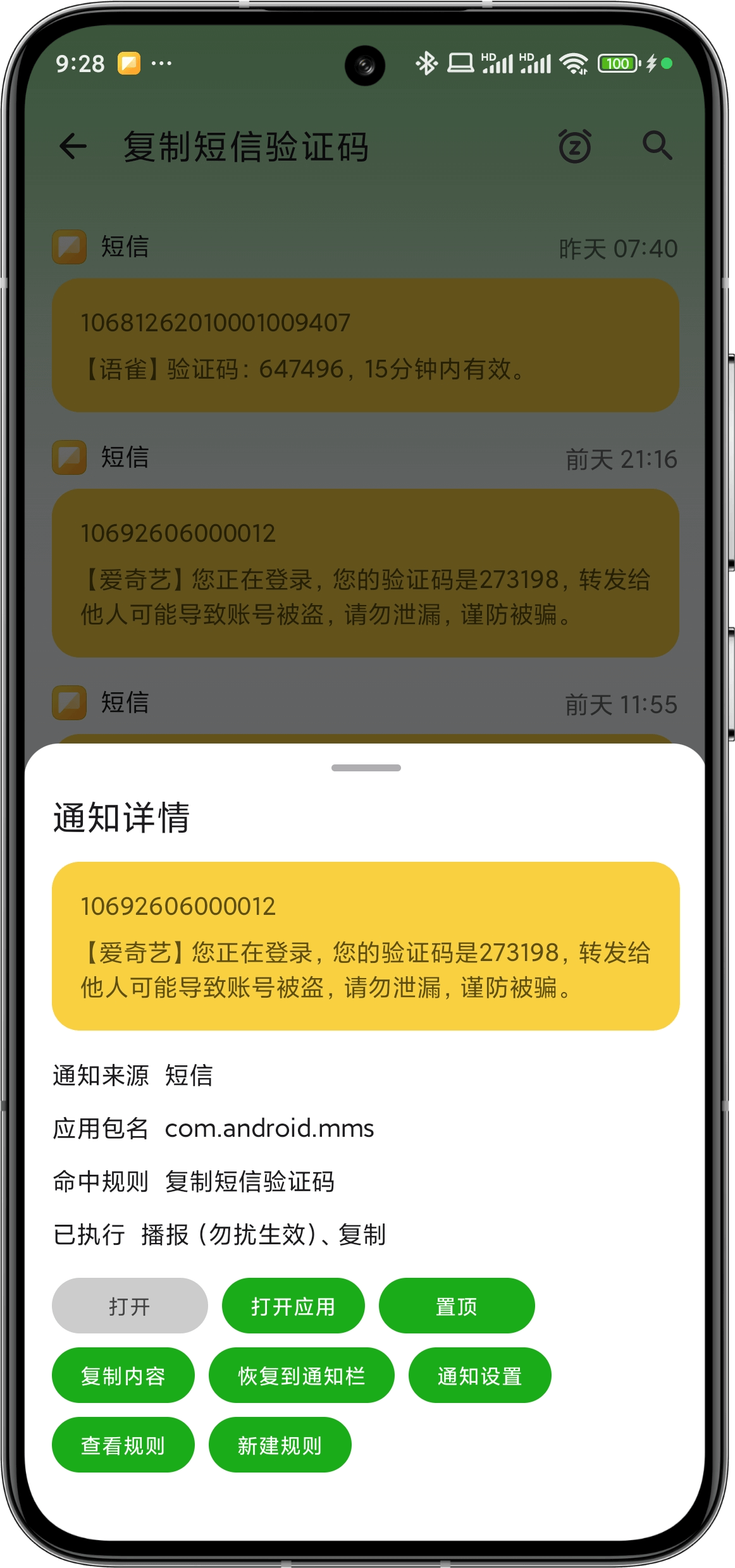Image resolution: width=735 pixels, height=1568 pixels.
Task: Copy the notification content with 复制内容
Action: (x=123, y=1375)
